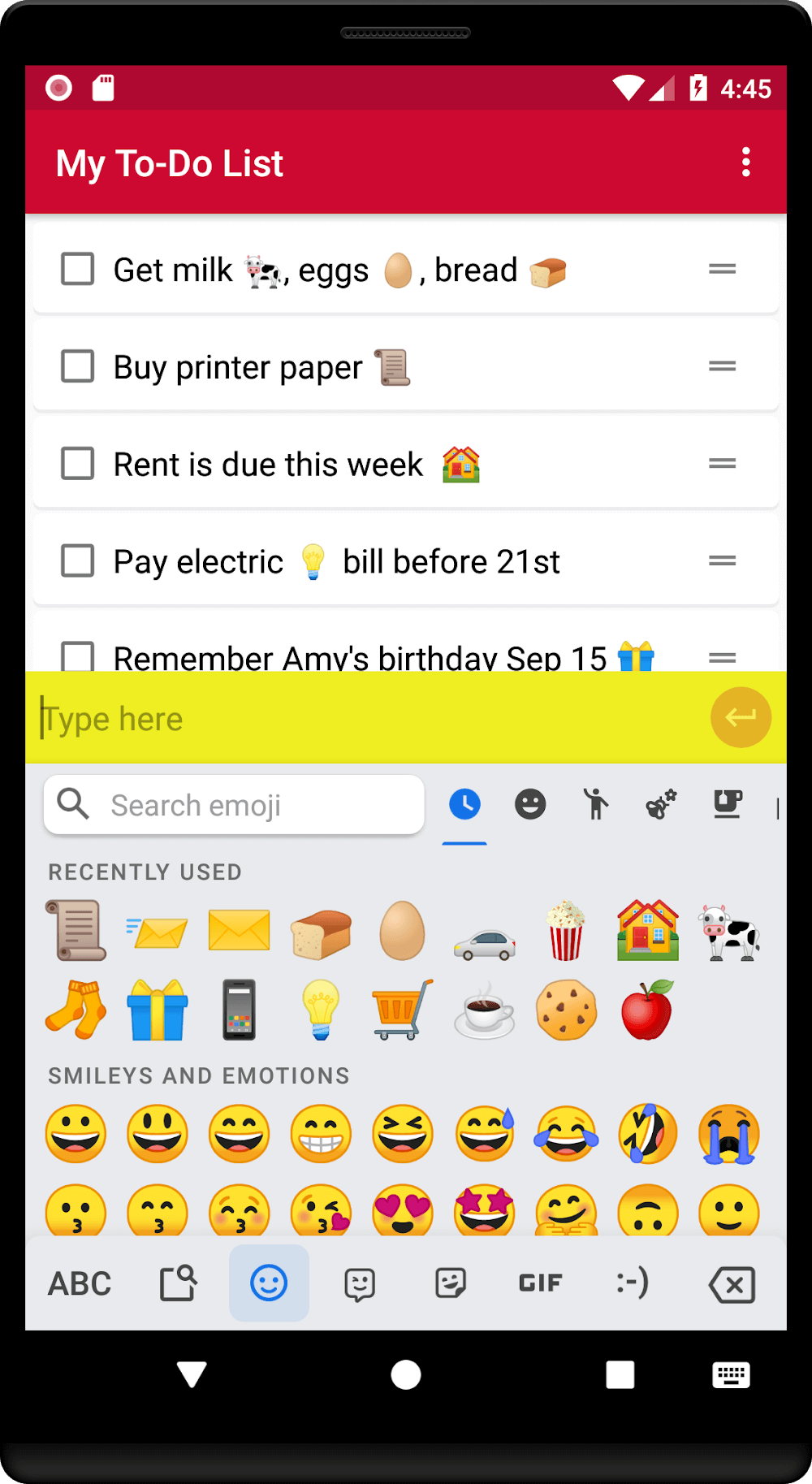The height and width of the screenshot is (1484, 812).
Task: Open the emoticon :-) keyboard tab
Action: (633, 1284)
